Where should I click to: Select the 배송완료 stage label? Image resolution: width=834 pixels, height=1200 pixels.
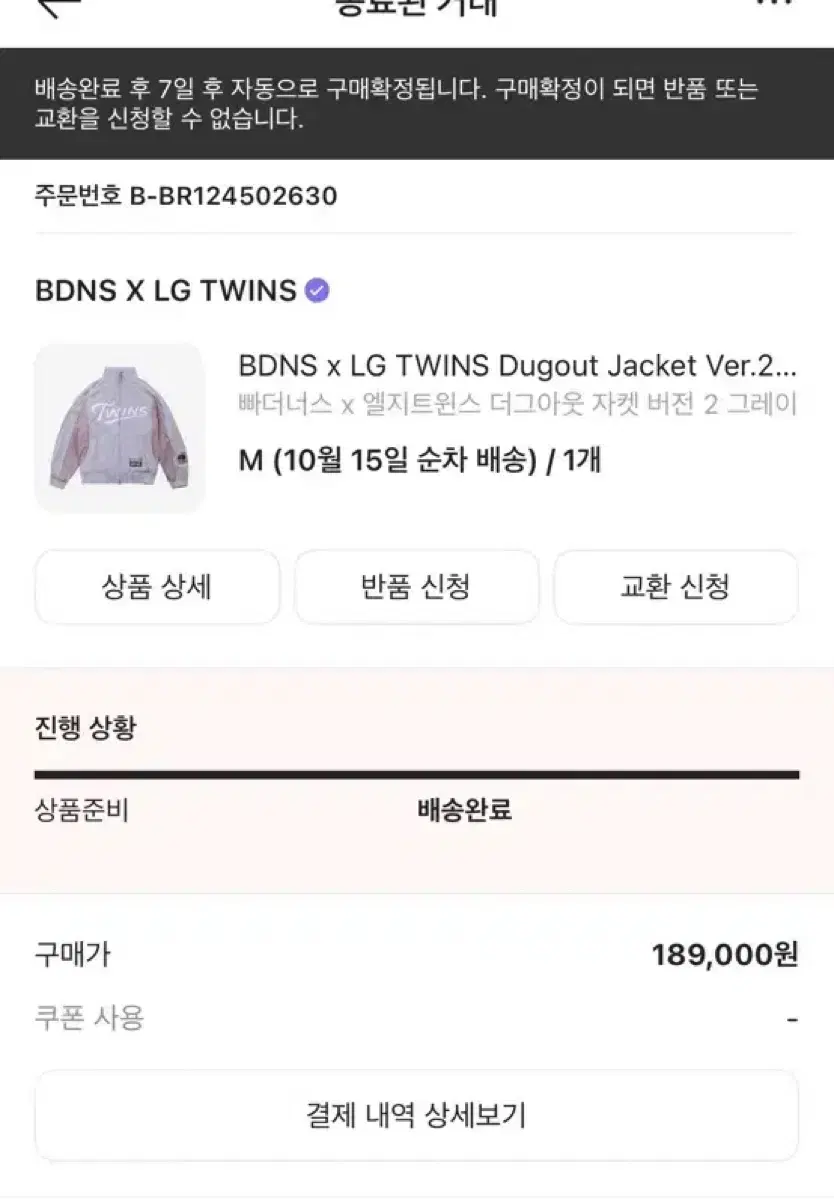click(466, 811)
